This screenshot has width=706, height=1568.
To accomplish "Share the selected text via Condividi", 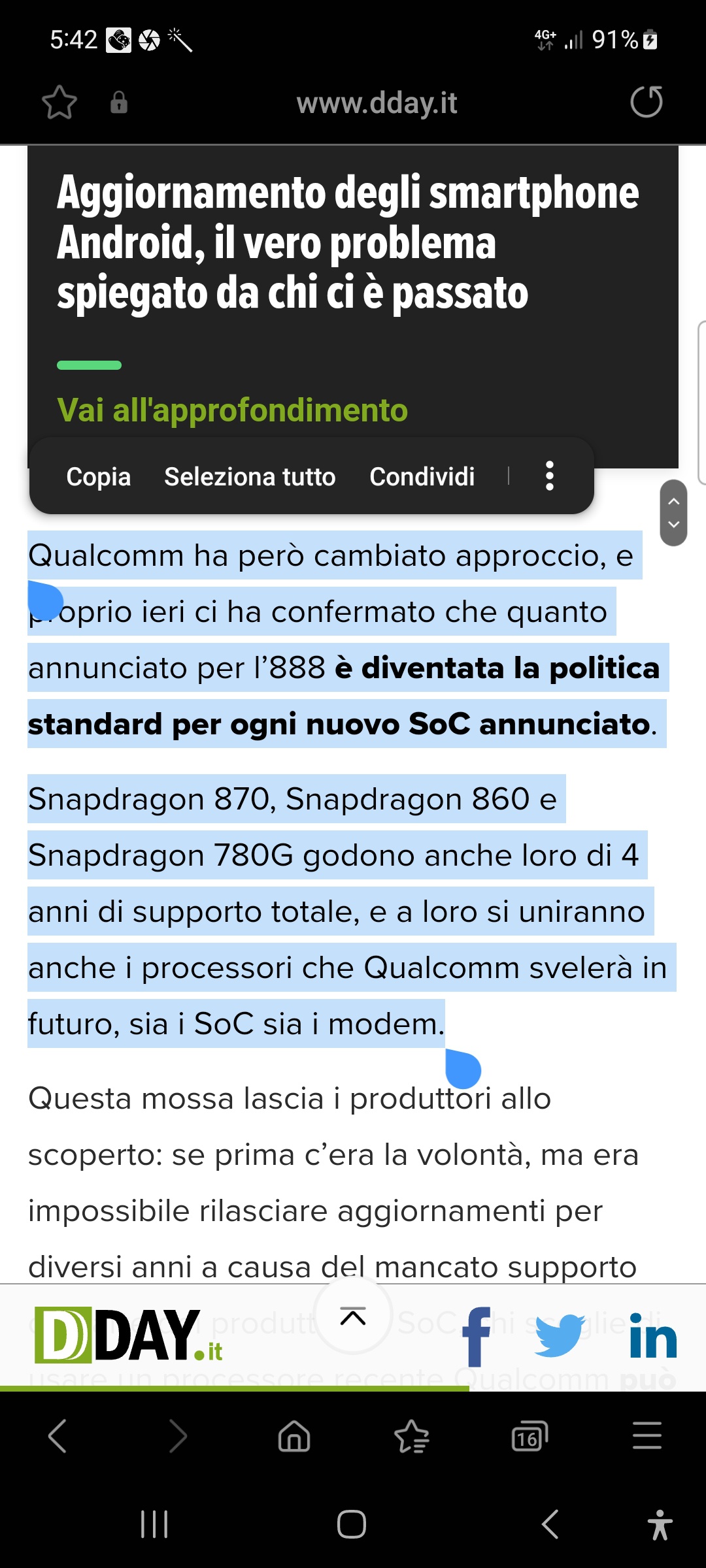I will click(x=422, y=476).
